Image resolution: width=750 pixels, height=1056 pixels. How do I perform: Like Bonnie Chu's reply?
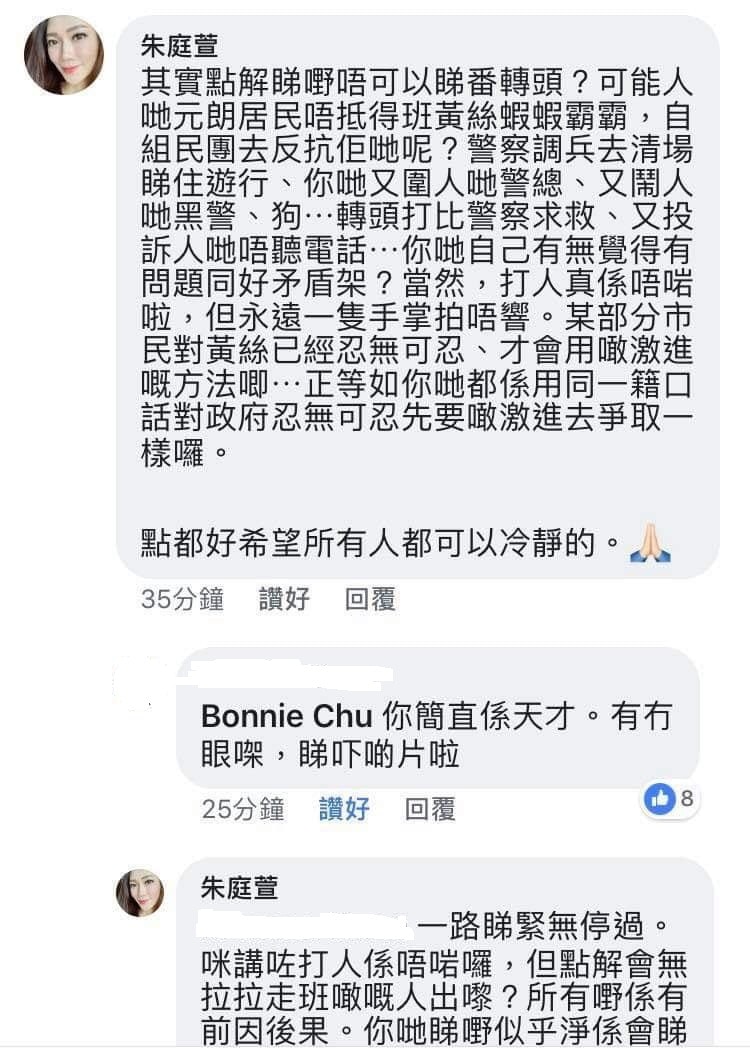(344, 809)
